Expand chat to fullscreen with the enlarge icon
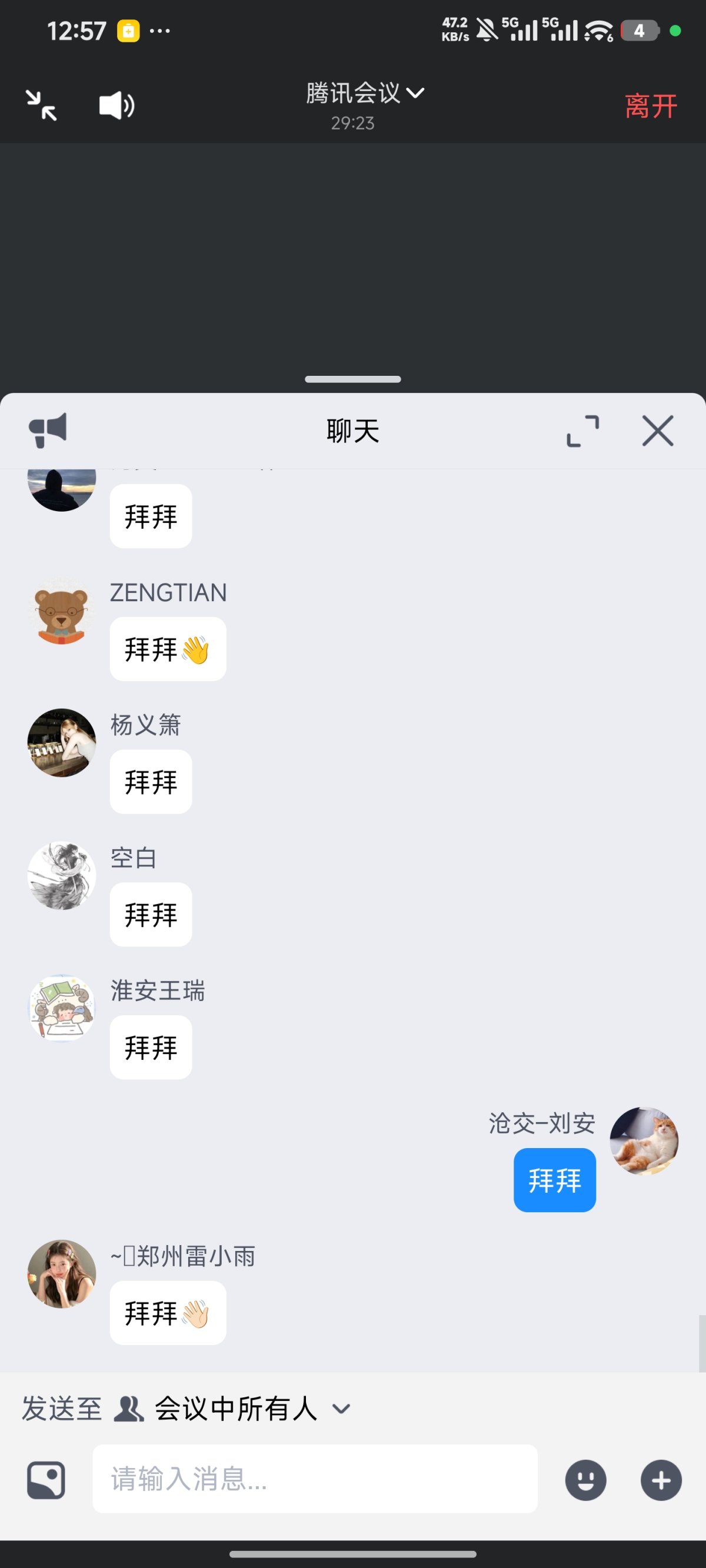The width and height of the screenshot is (706, 1568). coord(584,431)
